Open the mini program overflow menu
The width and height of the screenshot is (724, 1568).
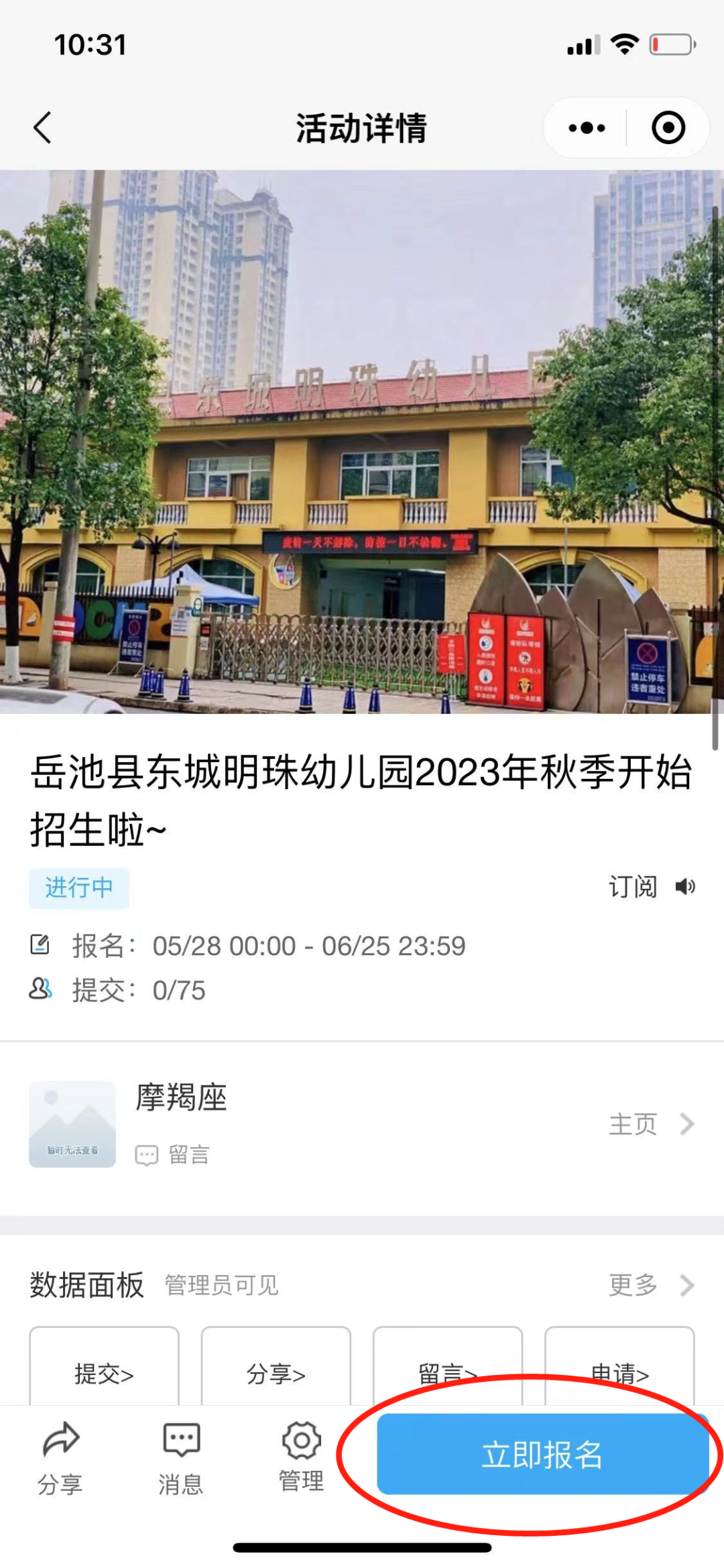(587, 127)
